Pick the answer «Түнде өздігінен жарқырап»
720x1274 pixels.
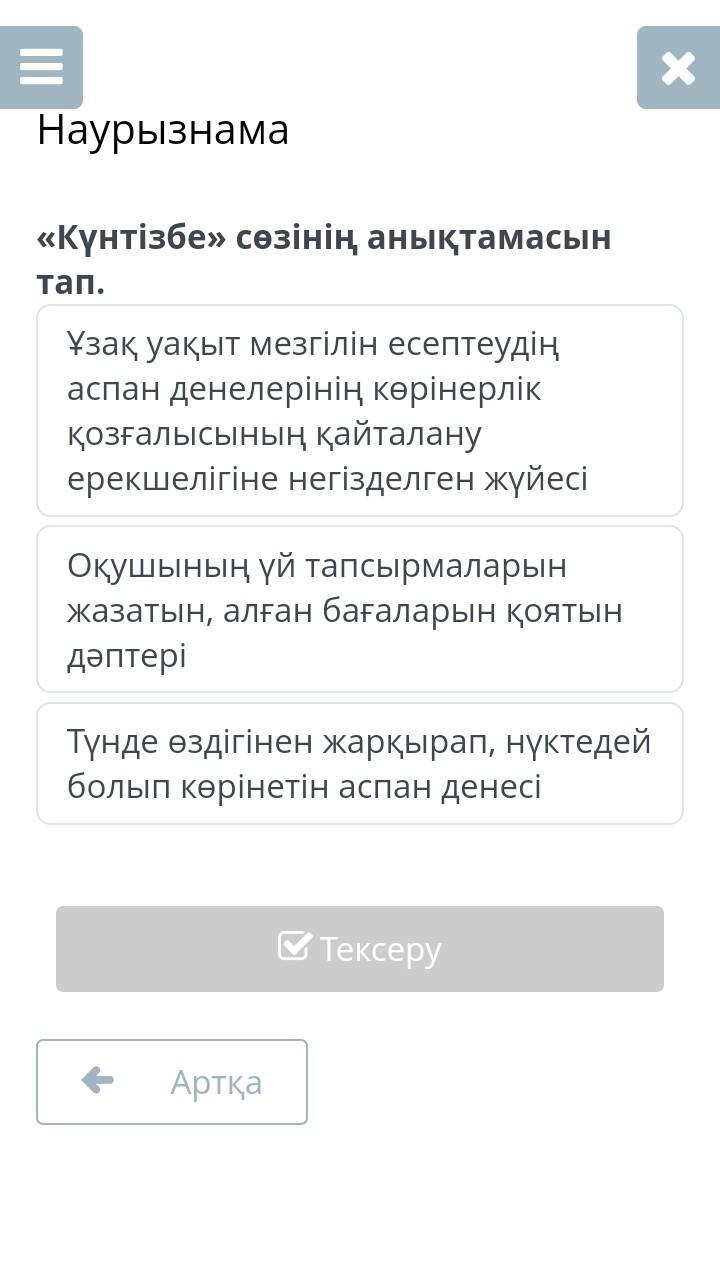tap(360, 764)
